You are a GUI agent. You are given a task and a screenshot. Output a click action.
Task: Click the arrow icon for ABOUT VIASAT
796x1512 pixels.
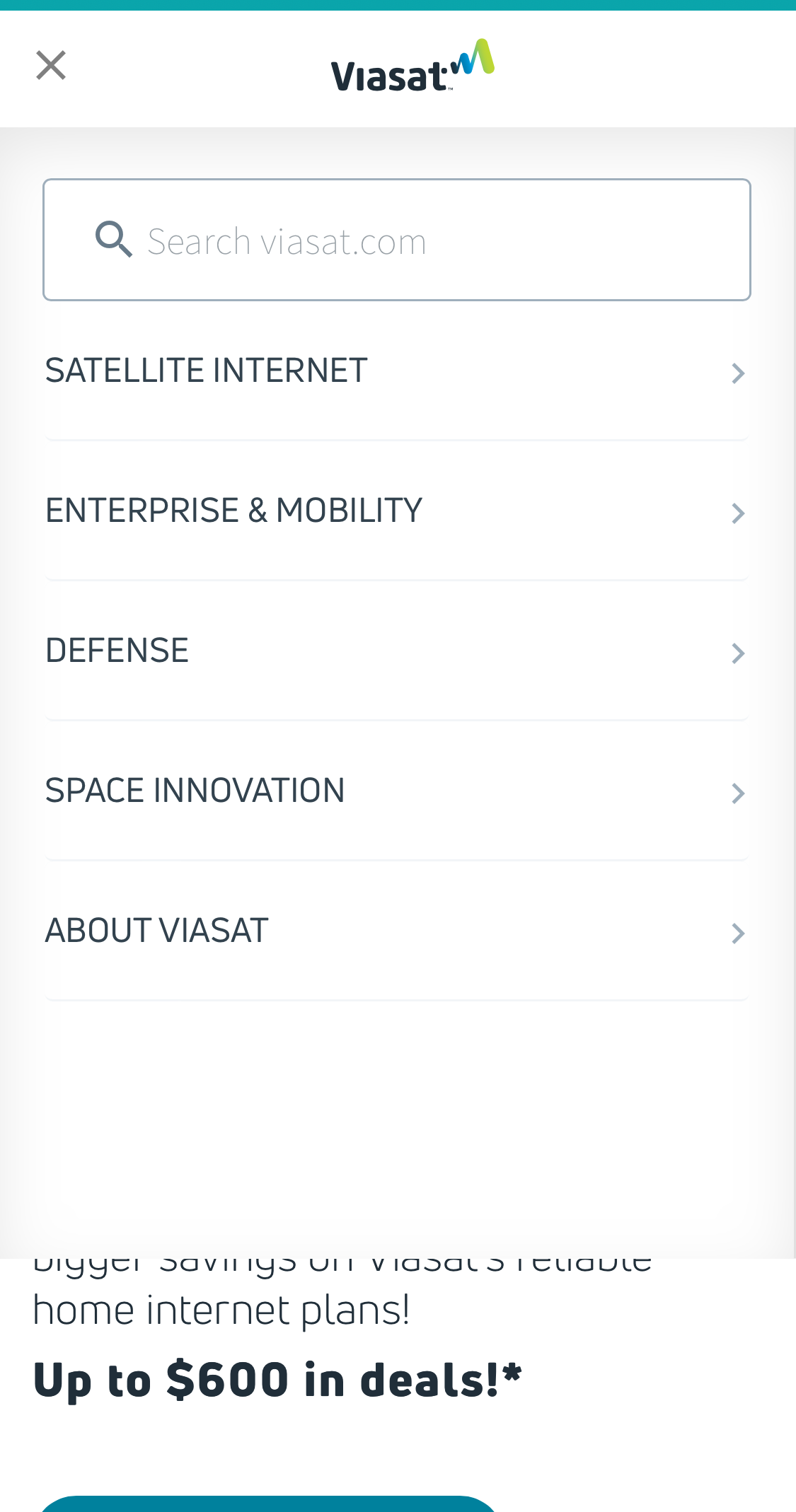click(738, 933)
